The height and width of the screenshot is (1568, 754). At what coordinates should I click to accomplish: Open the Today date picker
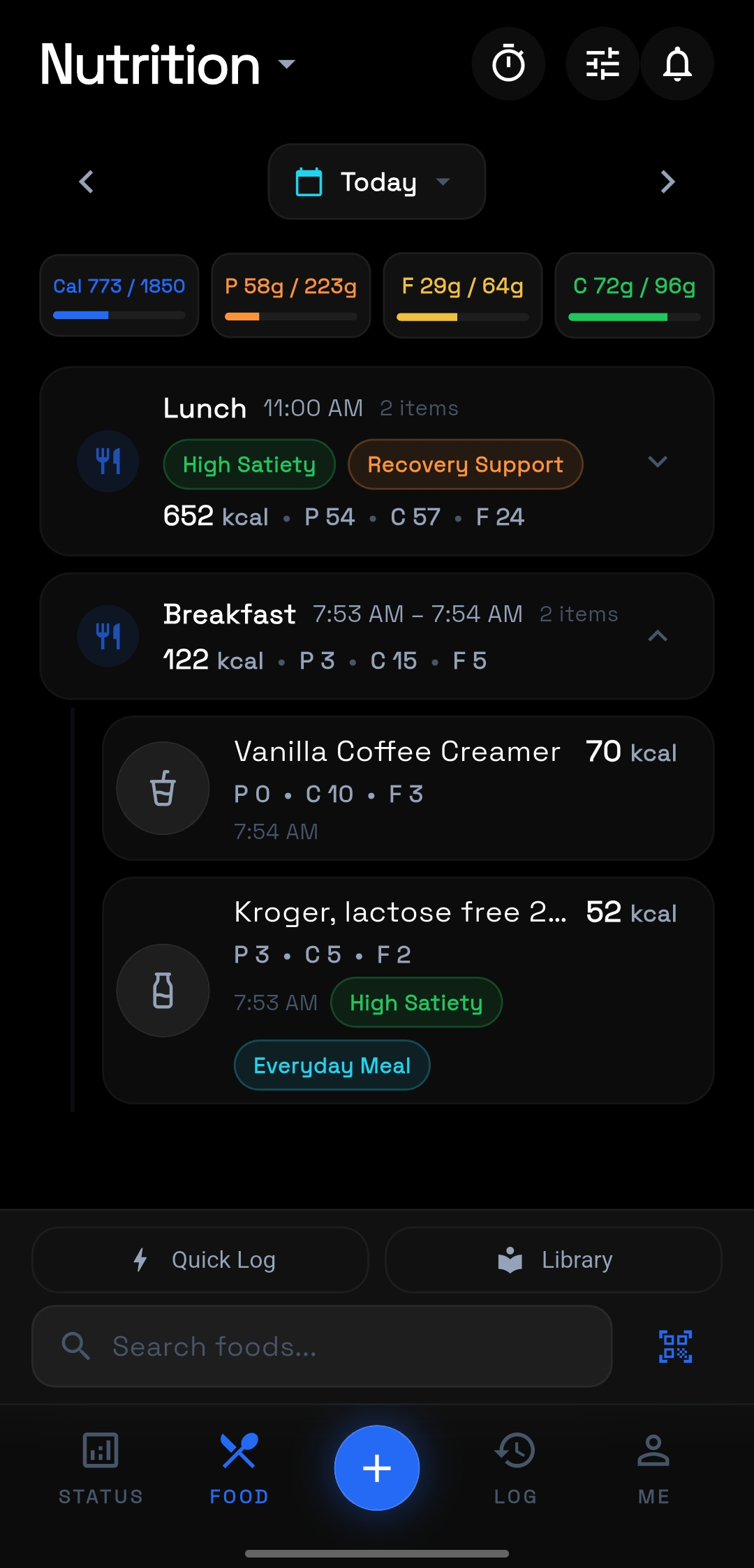click(377, 182)
